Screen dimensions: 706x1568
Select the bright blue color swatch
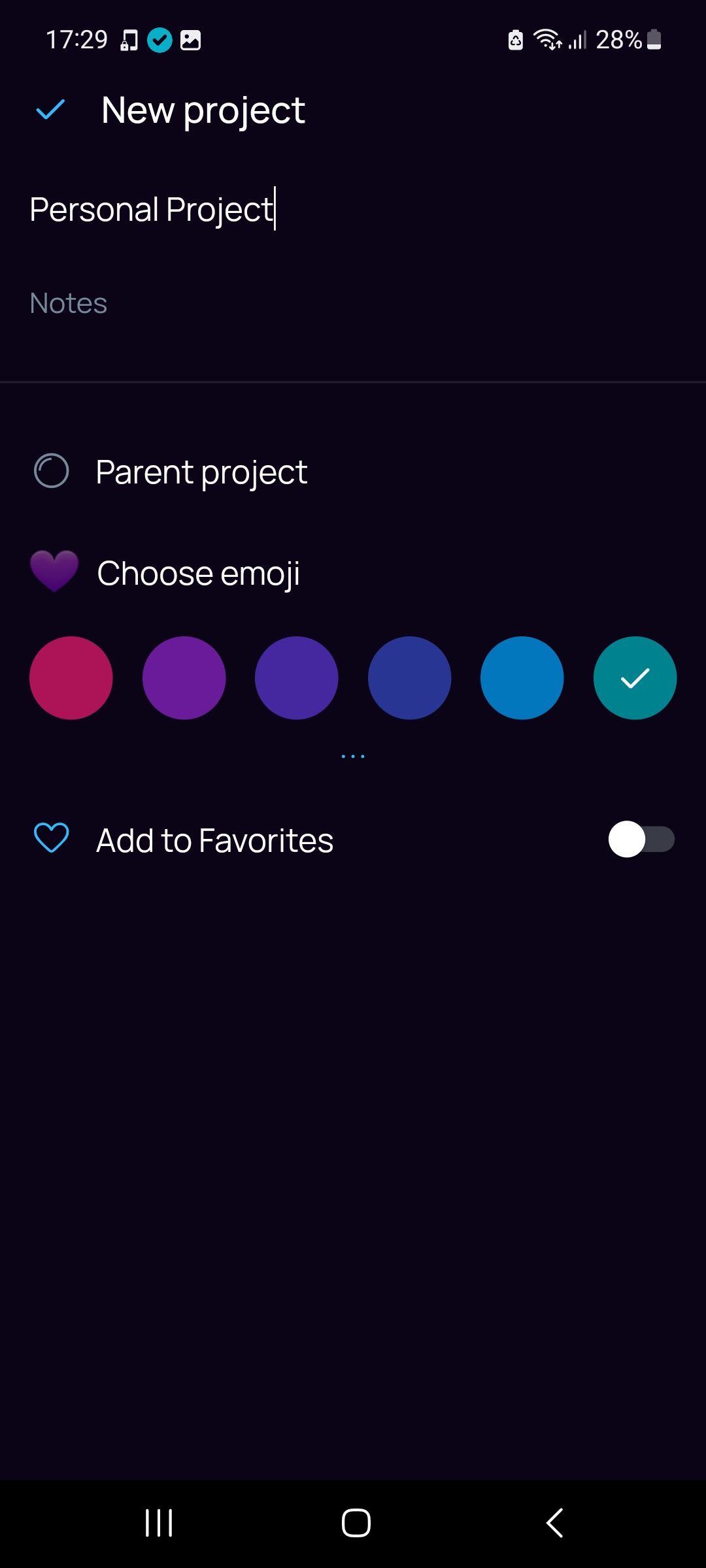[x=522, y=678]
